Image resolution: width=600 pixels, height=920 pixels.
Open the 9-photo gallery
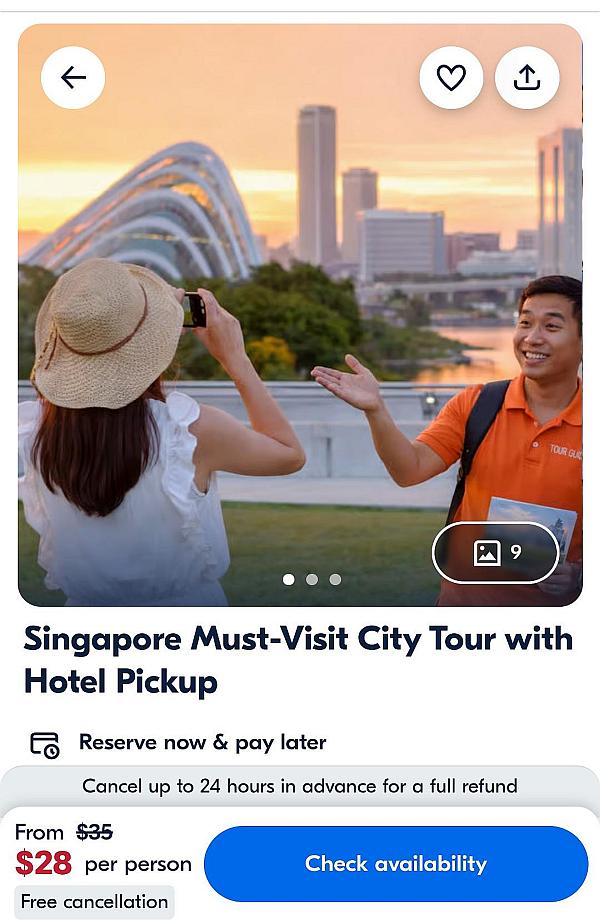(496, 552)
